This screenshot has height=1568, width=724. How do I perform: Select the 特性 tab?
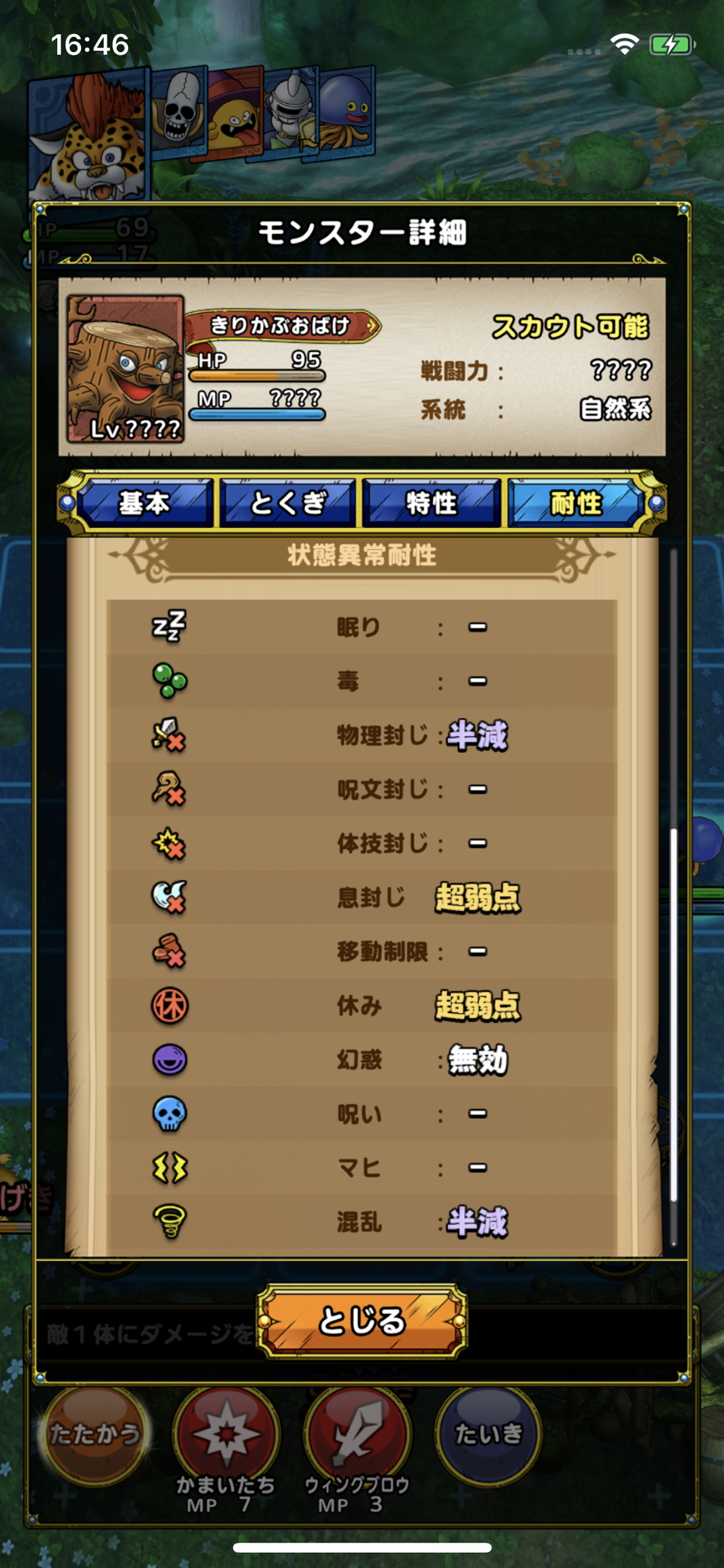tap(432, 503)
